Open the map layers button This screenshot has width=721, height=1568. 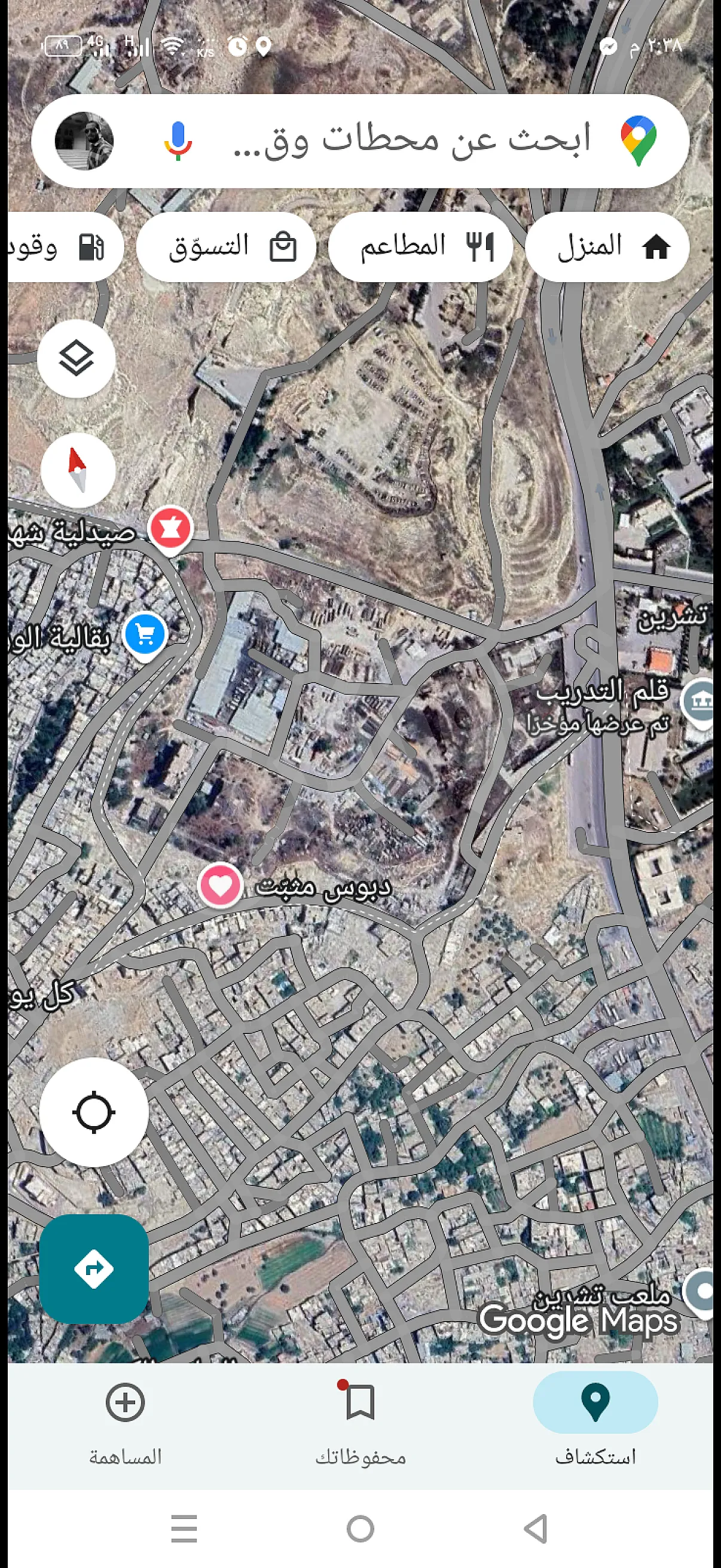[76, 359]
